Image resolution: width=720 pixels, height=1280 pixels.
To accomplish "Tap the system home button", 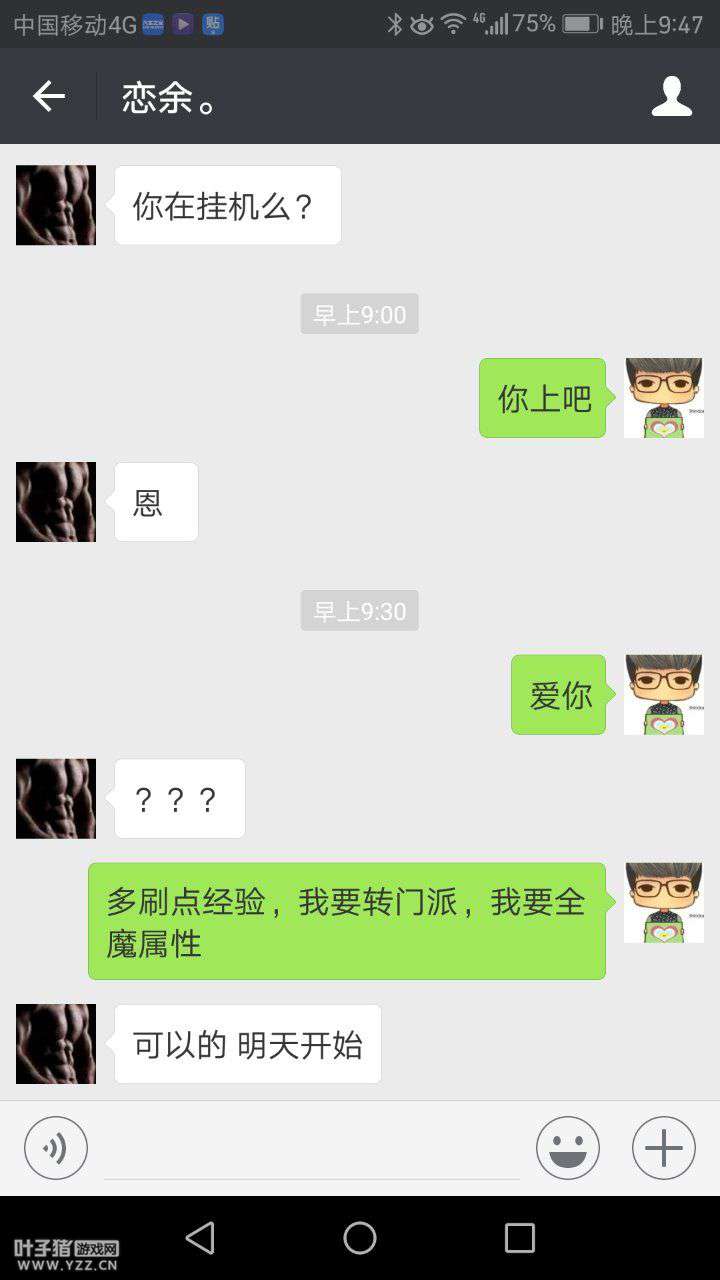I will 360,1238.
